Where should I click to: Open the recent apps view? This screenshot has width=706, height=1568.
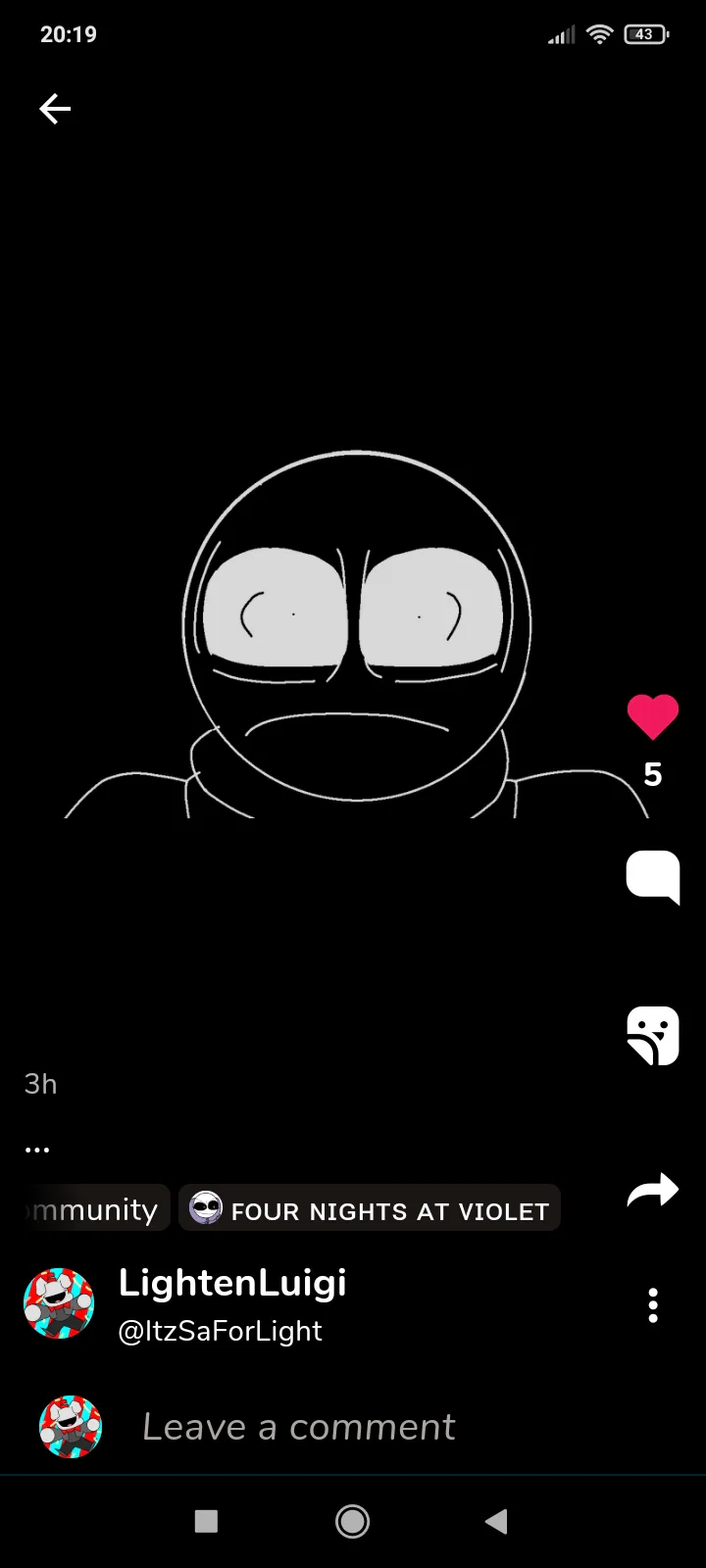[206, 1521]
